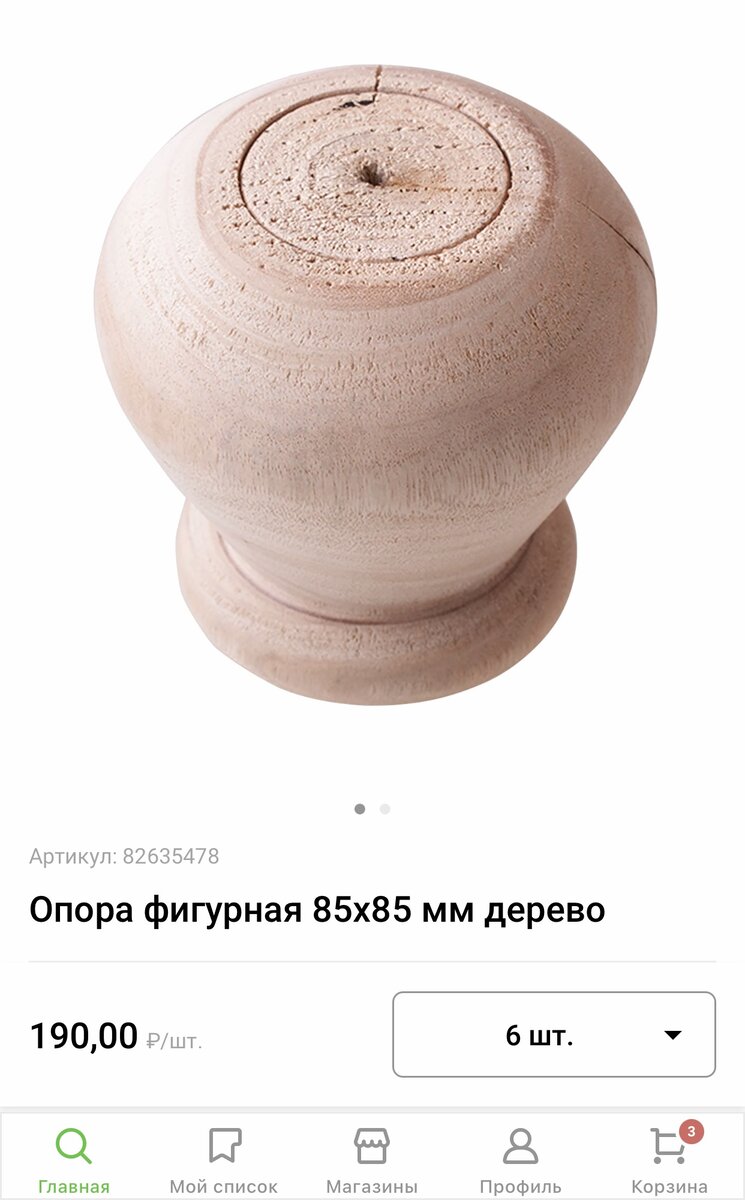Screen dimensions: 745x1200
Task: Switch to the Главная tab
Action: (x=74, y=1160)
